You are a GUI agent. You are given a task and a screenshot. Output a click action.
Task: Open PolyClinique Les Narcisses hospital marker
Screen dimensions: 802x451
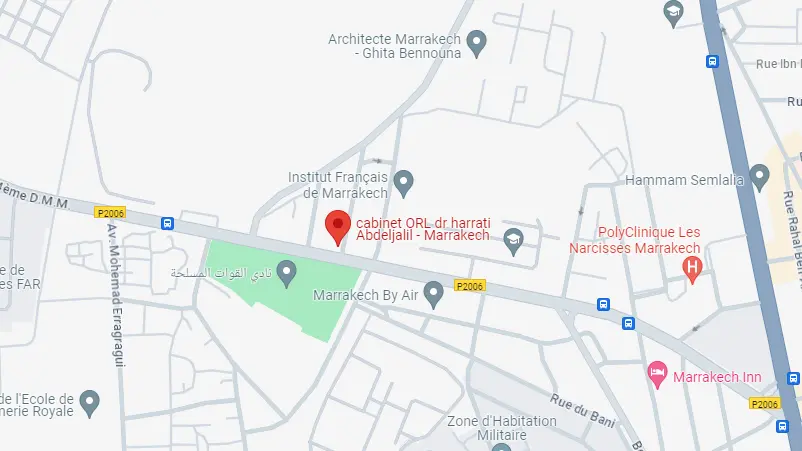point(691,267)
